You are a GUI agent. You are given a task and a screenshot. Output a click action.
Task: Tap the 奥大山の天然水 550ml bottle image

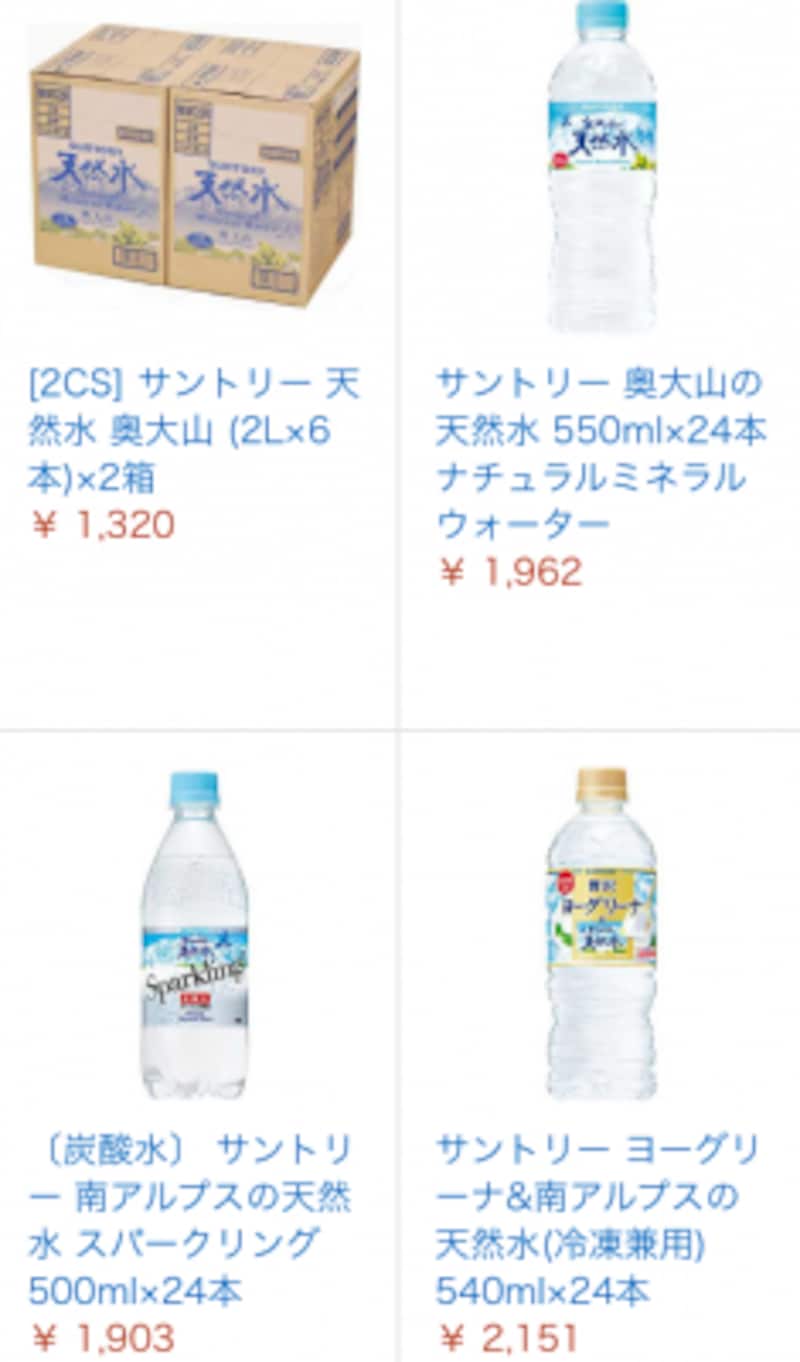[x=601, y=168]
